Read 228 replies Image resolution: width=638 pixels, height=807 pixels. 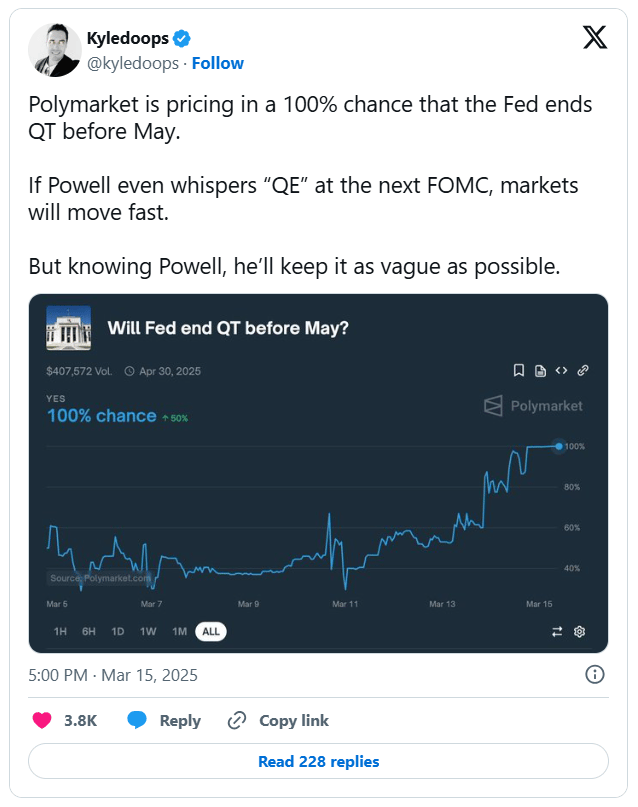pos(318,761)
